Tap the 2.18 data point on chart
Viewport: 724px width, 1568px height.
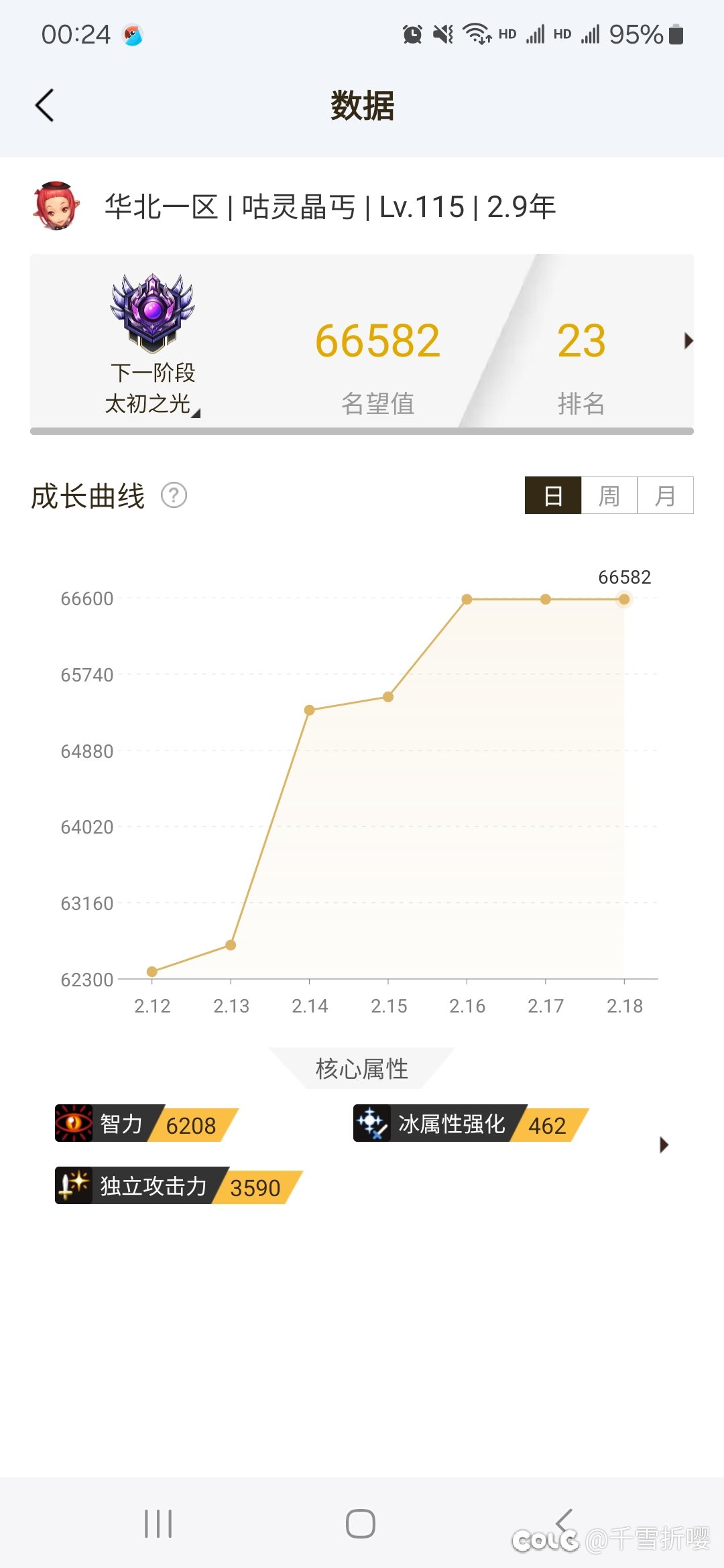pos(624,599)
